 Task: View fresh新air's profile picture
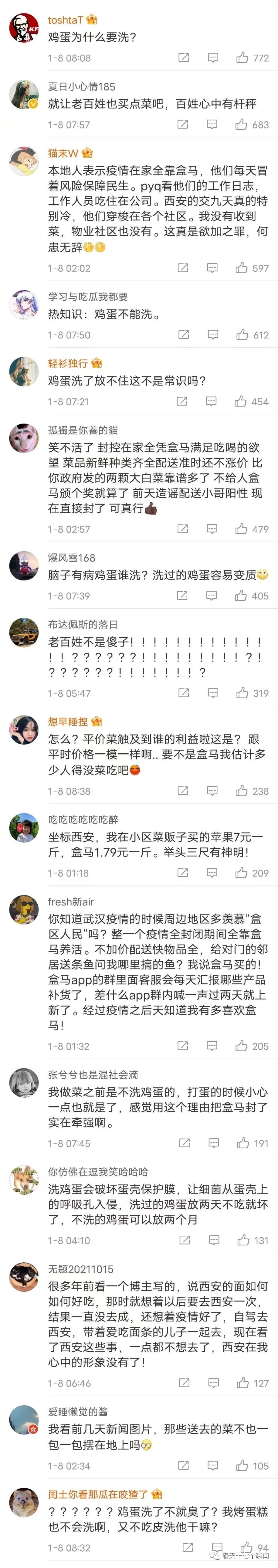pyautogui.click(x=24, y=910)
